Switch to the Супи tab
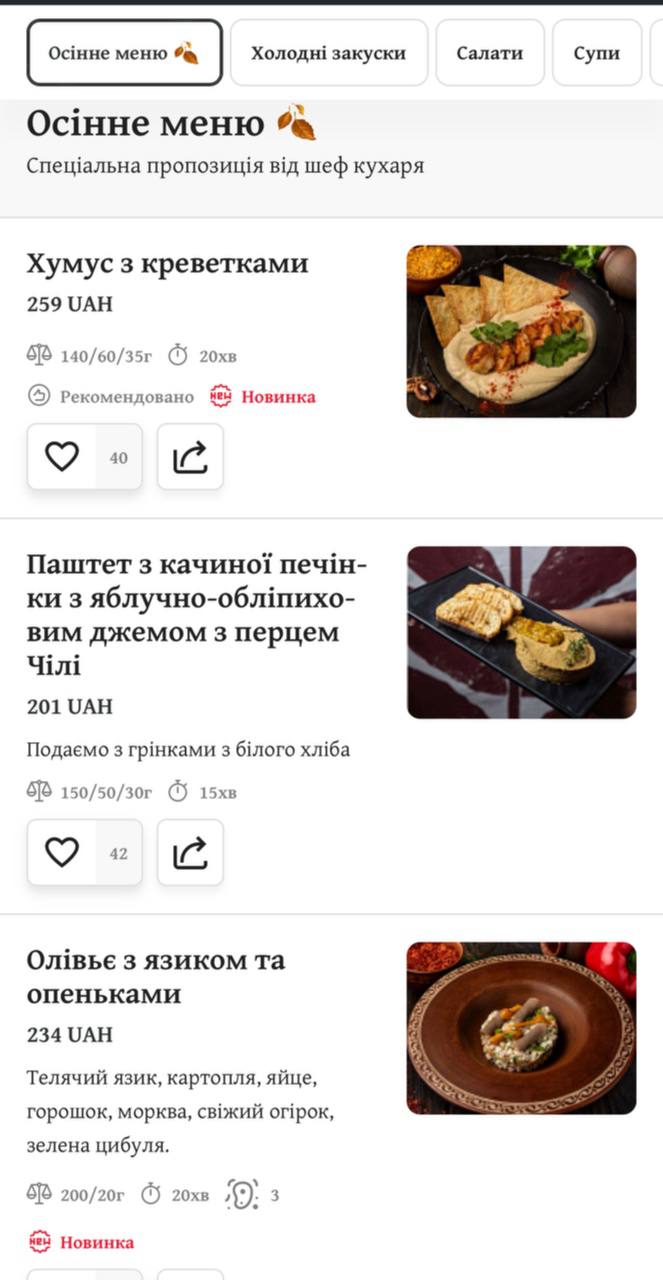The height and width of the screenshot is (1280, 663). tap(597, 53)
